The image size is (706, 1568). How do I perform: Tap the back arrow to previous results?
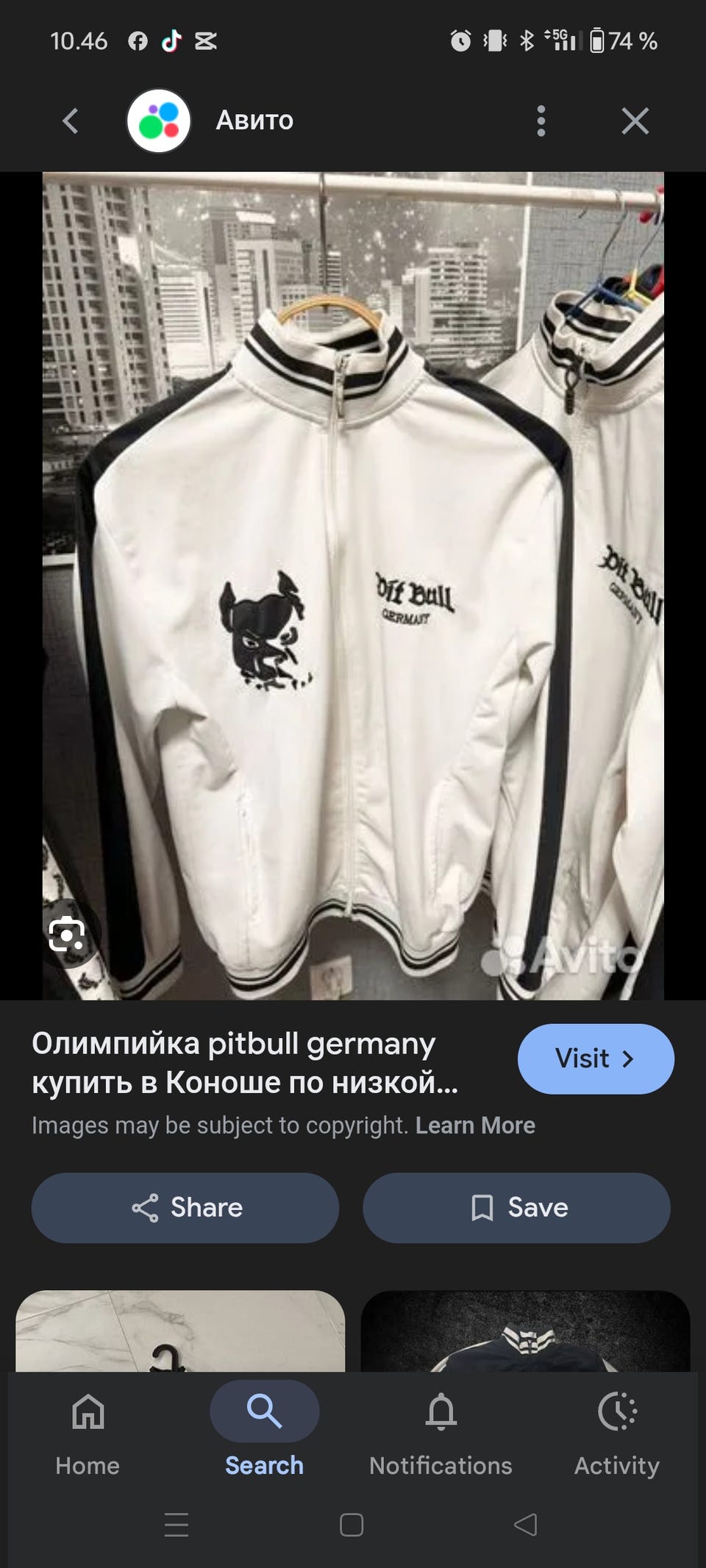[70, 120]
